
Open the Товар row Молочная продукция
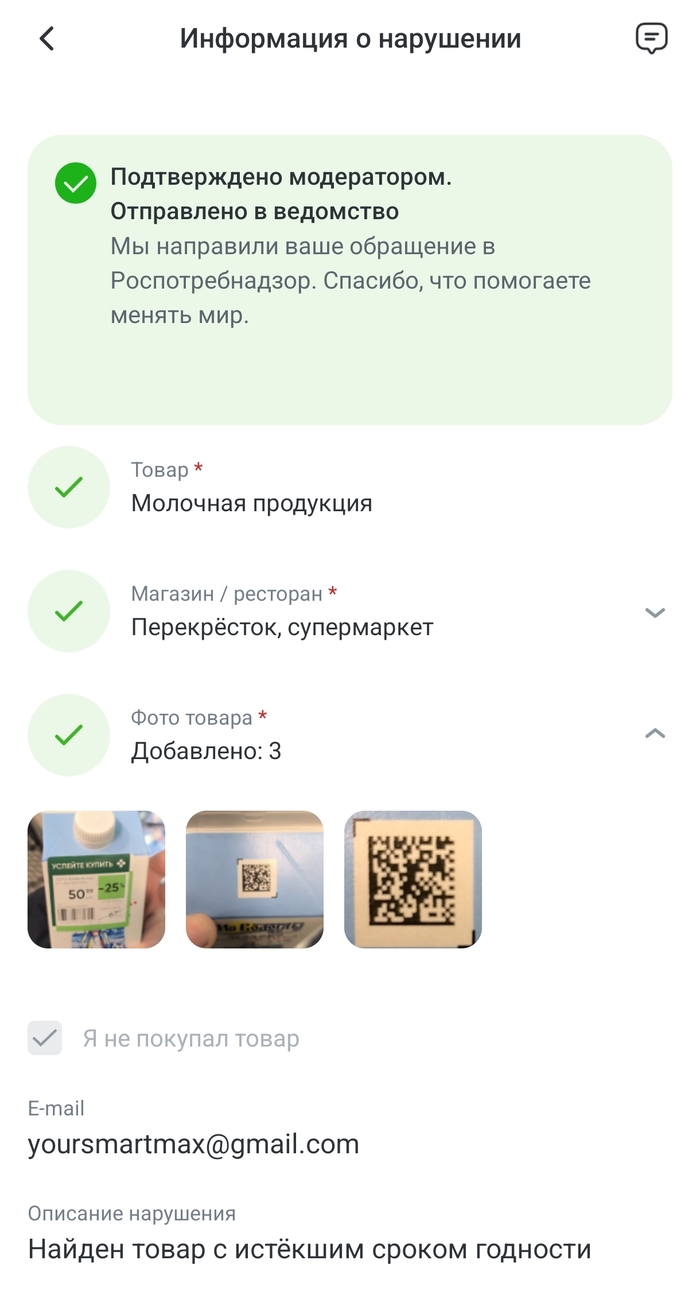251,503
